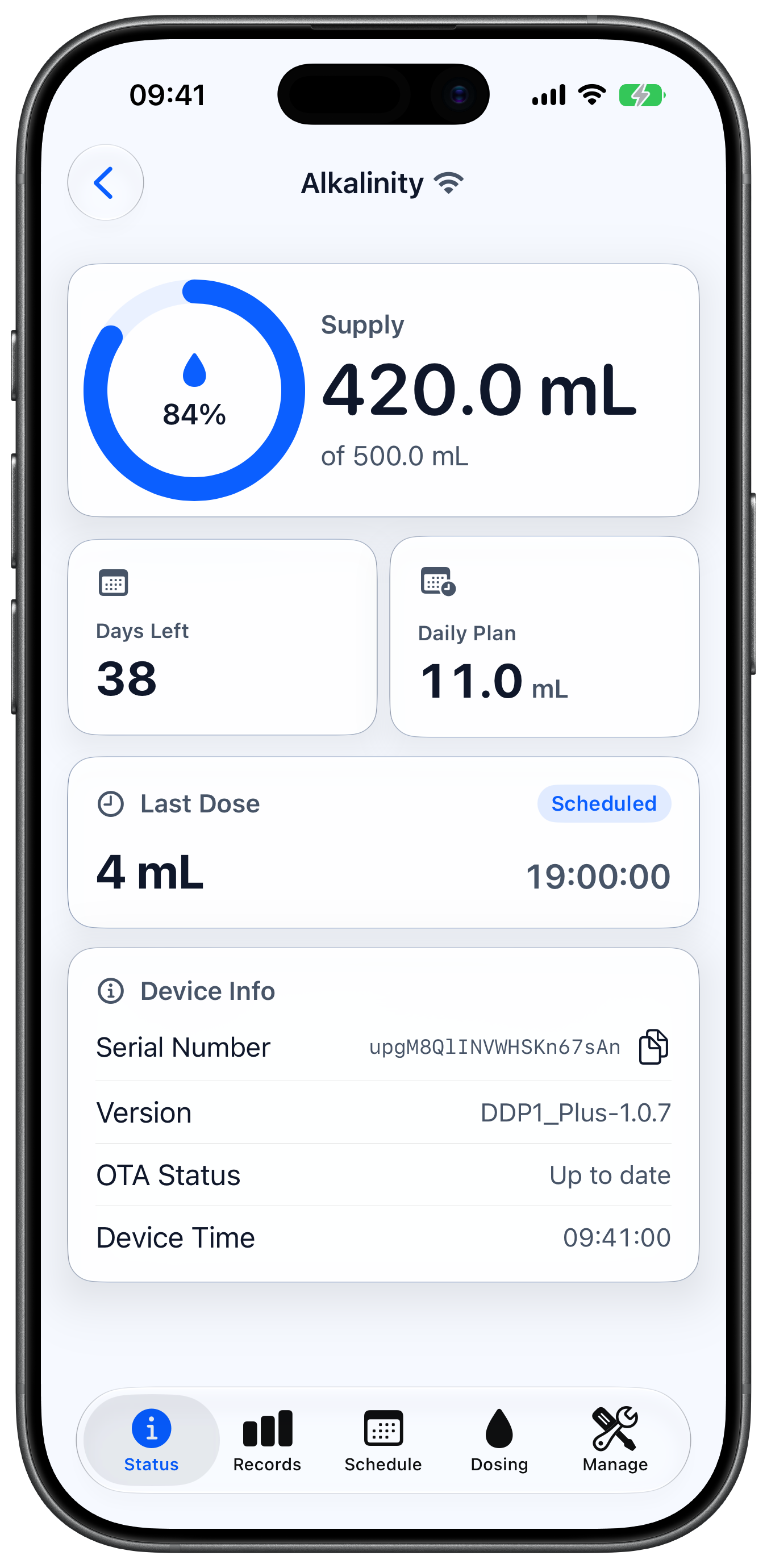Select the Status tab
Viewport: 767px width, 1568px height.
point(151,1440)
